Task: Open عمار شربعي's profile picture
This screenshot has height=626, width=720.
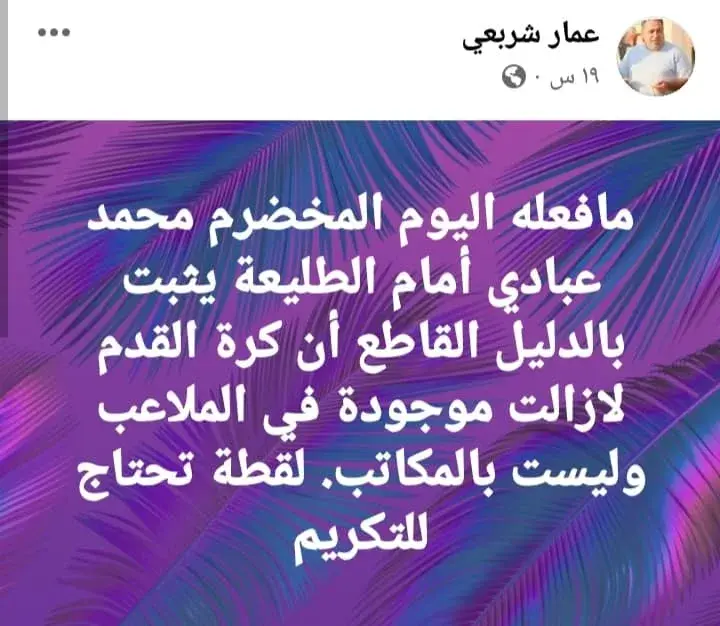Action: tap(655, 57)
